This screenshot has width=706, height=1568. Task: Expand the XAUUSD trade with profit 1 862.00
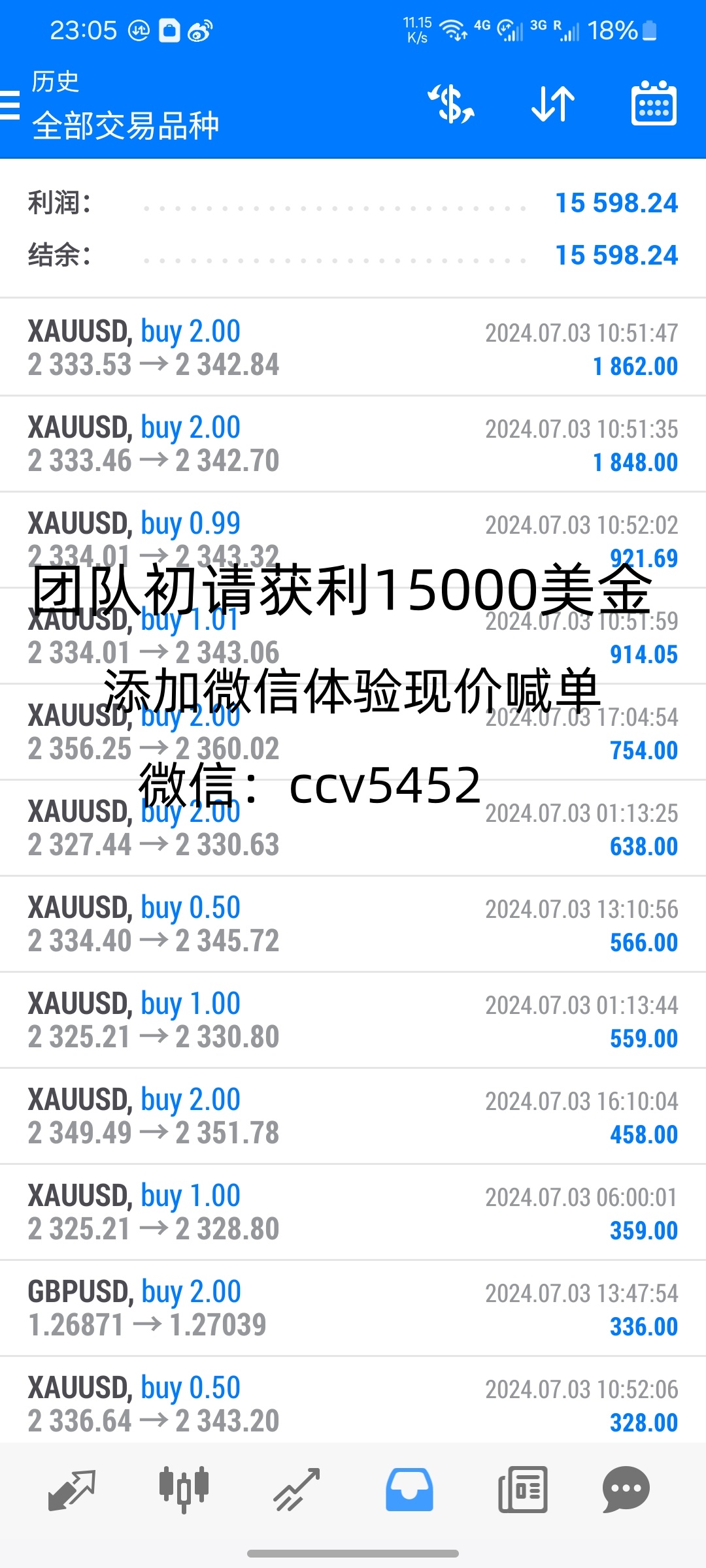(353, 348)
